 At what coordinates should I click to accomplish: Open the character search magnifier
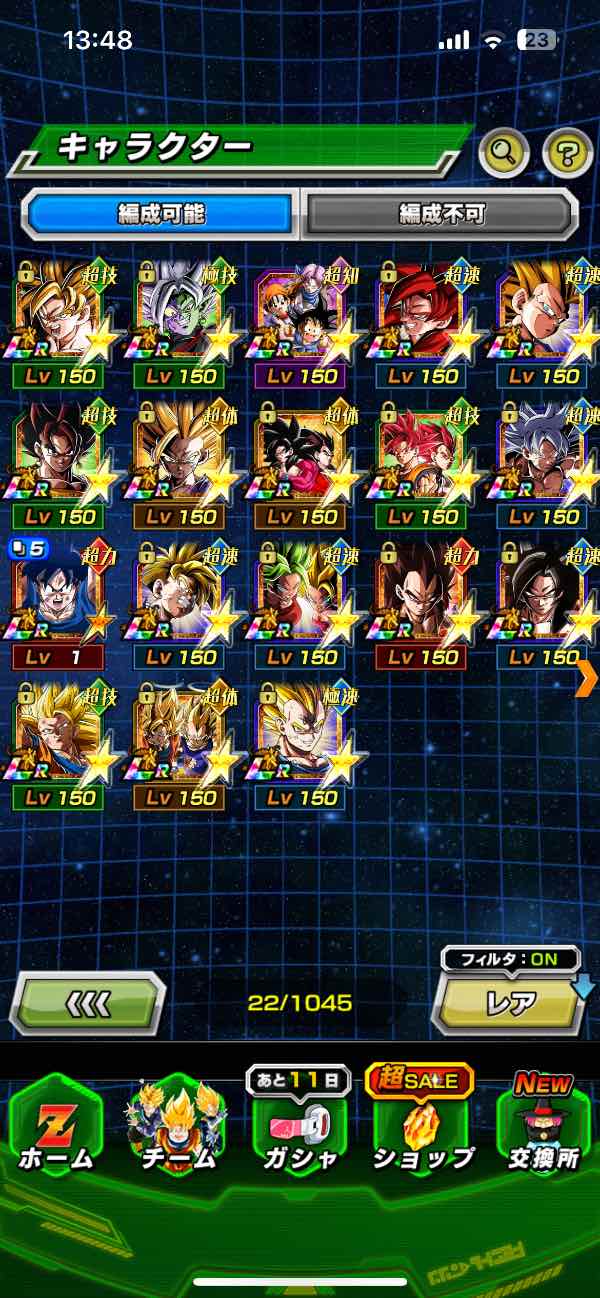(504, 152)
